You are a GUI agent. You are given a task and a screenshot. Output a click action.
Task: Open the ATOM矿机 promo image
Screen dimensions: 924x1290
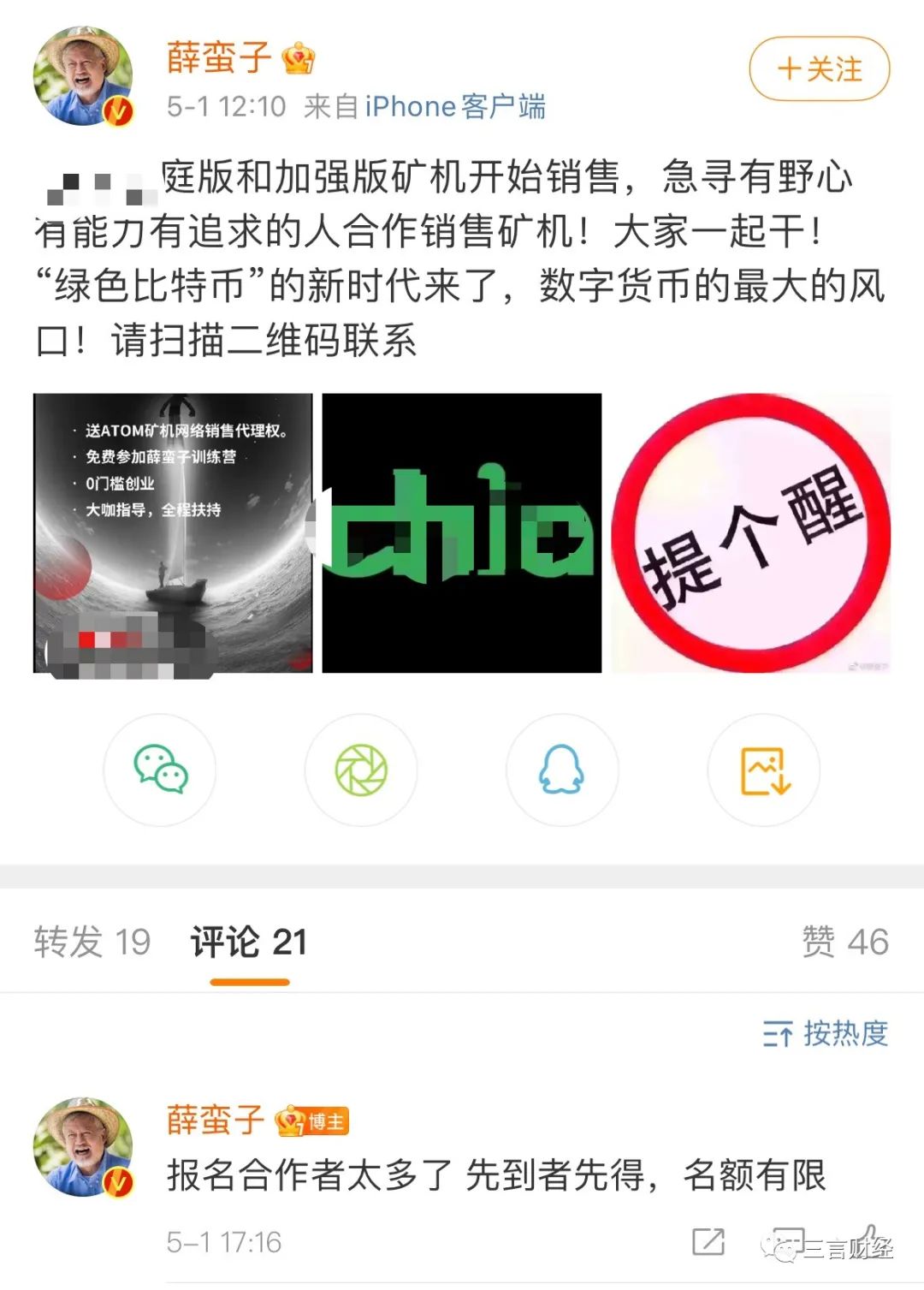click(173, 532)
